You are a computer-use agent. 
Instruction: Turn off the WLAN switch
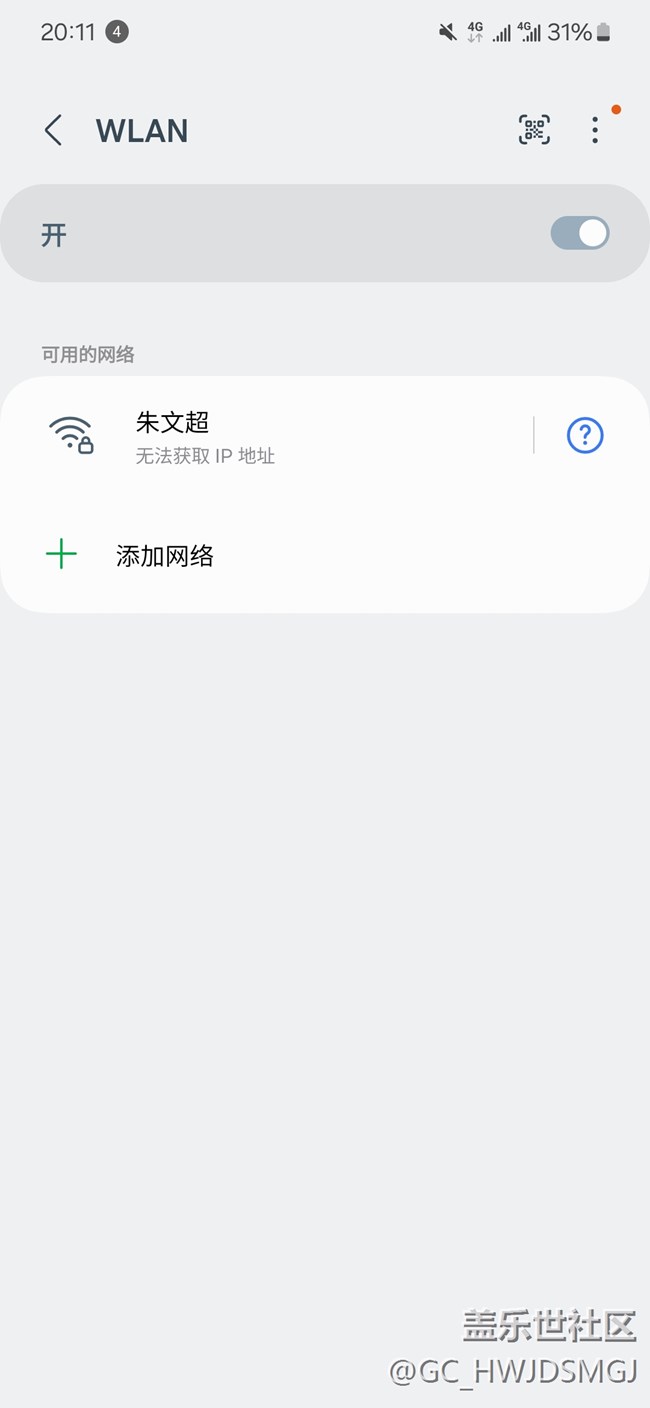tap(580, 234)
